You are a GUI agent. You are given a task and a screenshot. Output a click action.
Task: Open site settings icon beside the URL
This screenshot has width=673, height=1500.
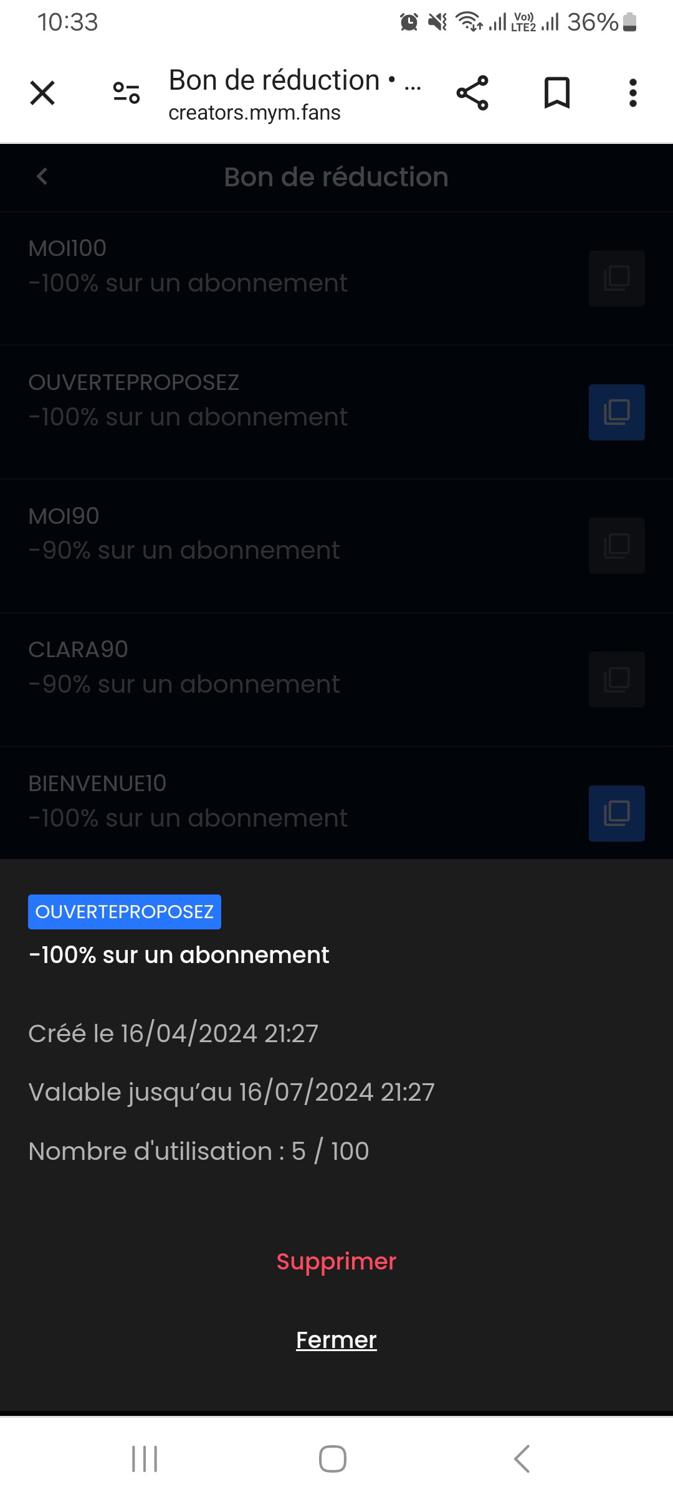tap(126, 93)
